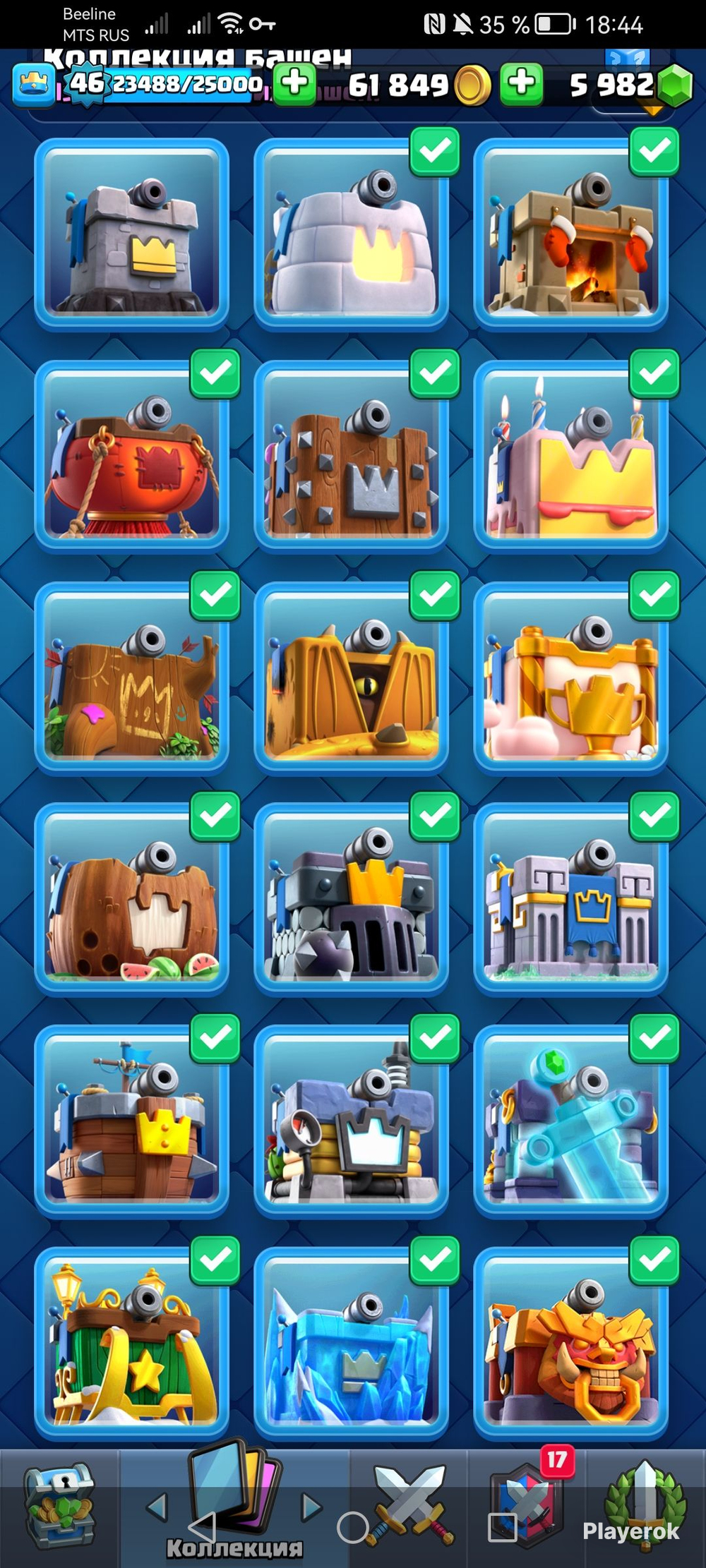This screenshot has height=1568, width=706.
Task: Pick the fireplace tower skin with stockings
Action: tap(570, 234)
